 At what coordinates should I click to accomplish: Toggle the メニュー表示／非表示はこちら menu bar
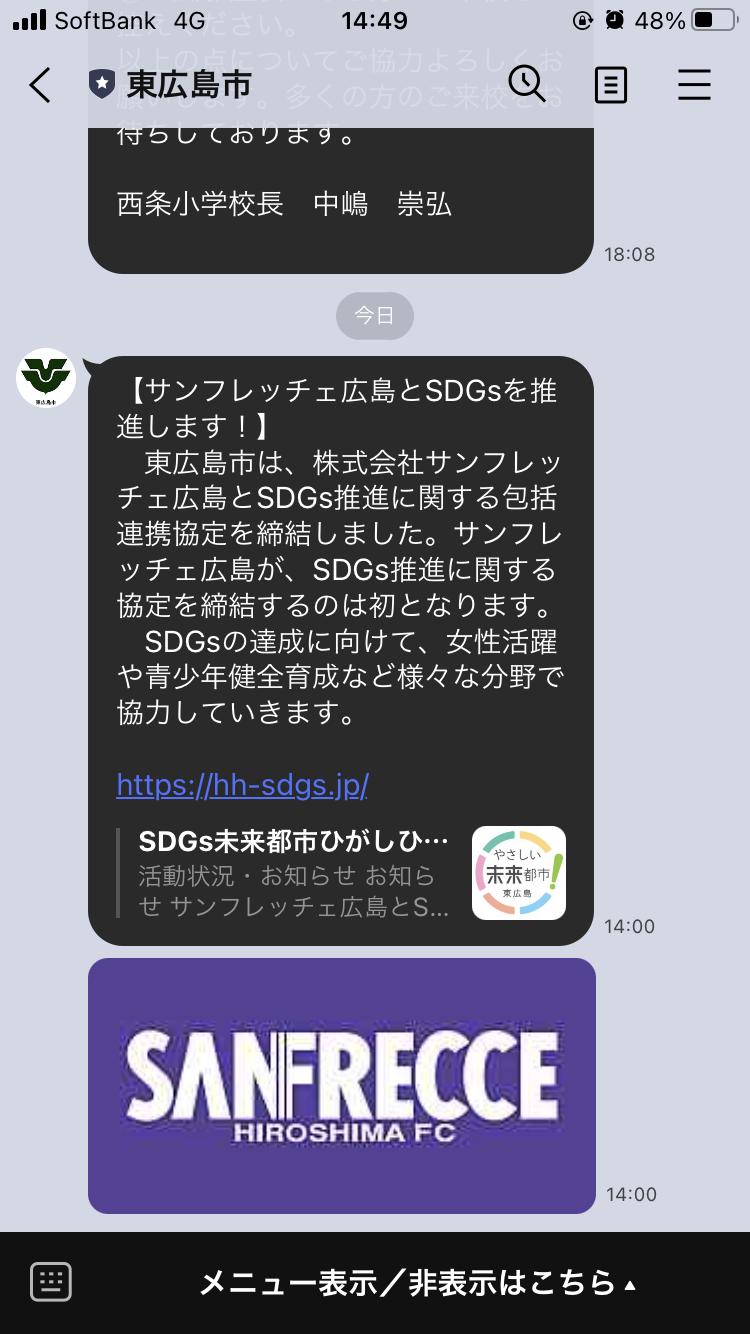point(418,1283)
